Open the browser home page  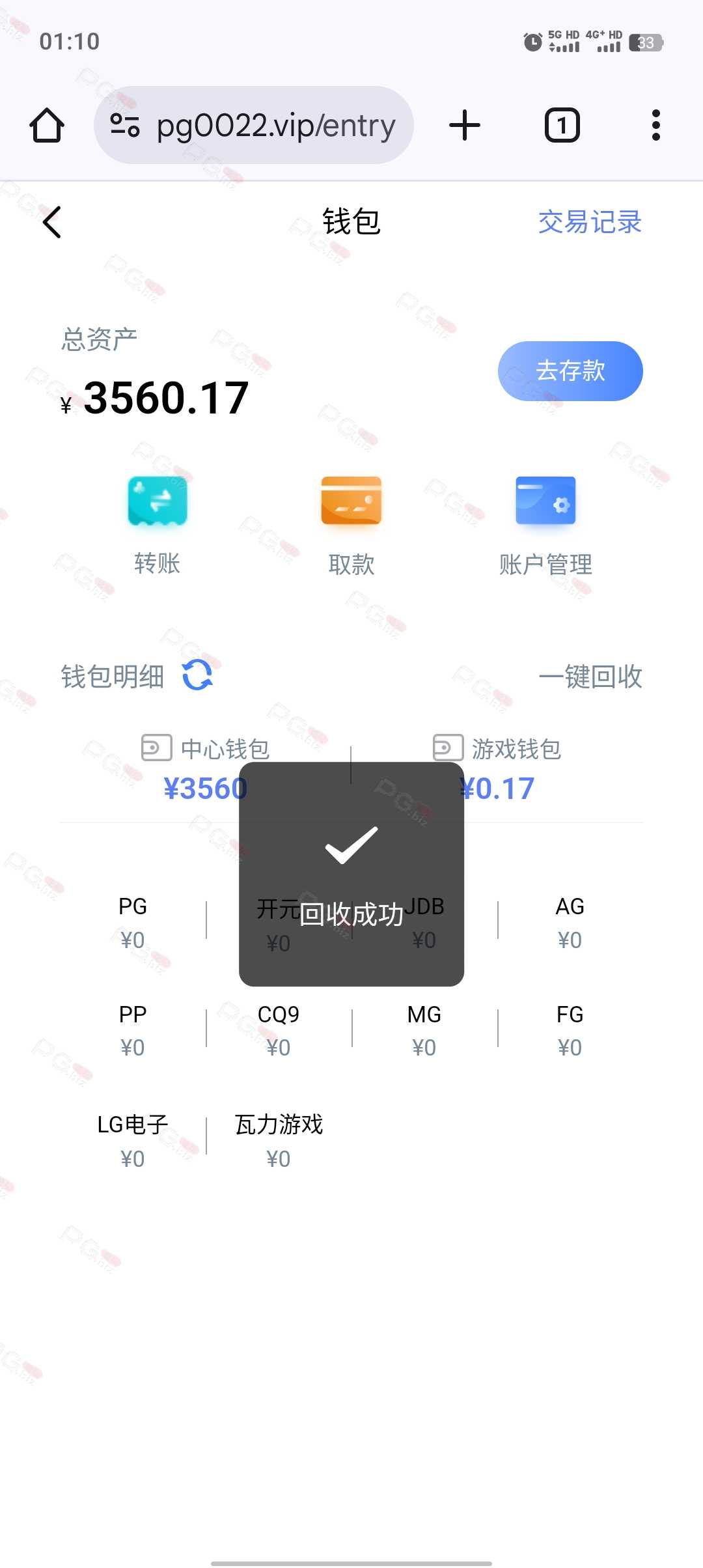click(x=47, y=125)
